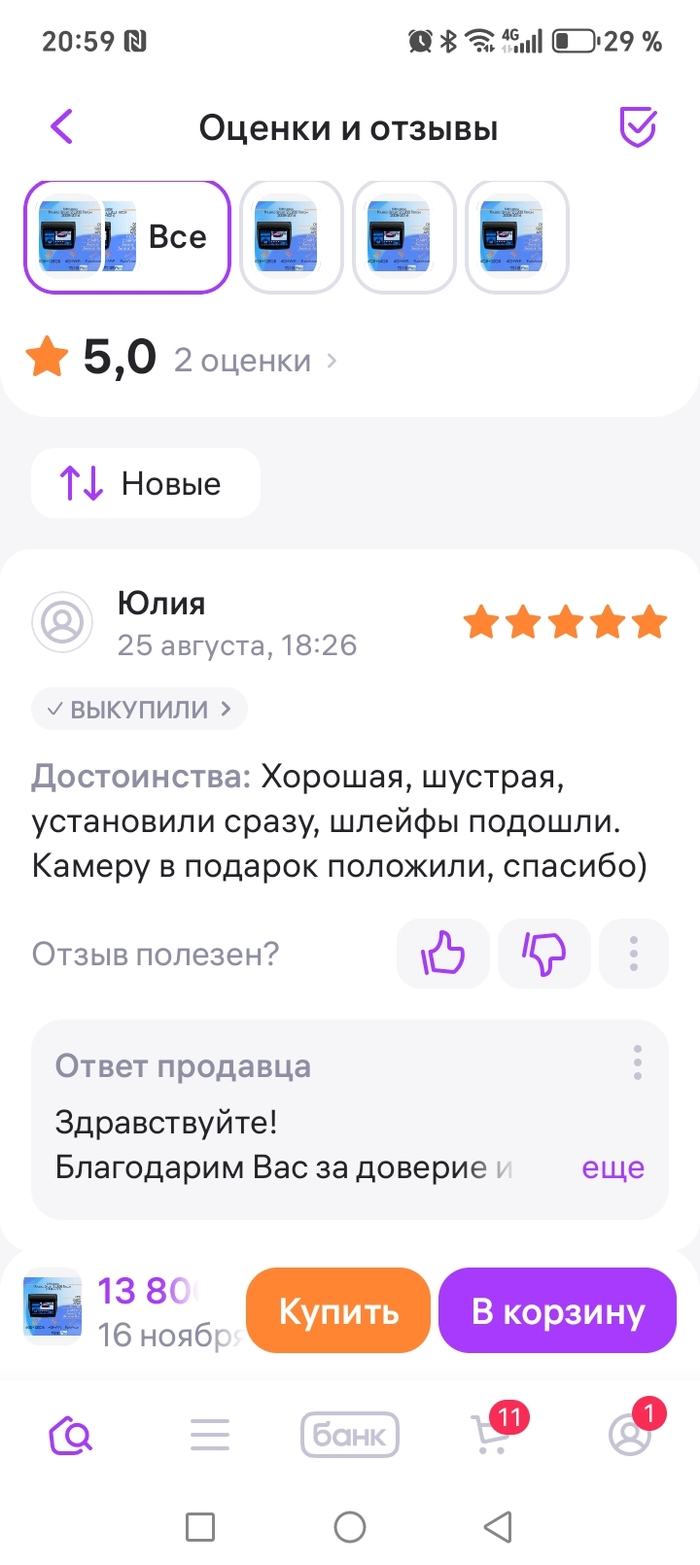Image resolution: width=700 pixels, height=1565 pixels.
Task: Open the cart with 11 items
Action: click(x=491, y=1436)
